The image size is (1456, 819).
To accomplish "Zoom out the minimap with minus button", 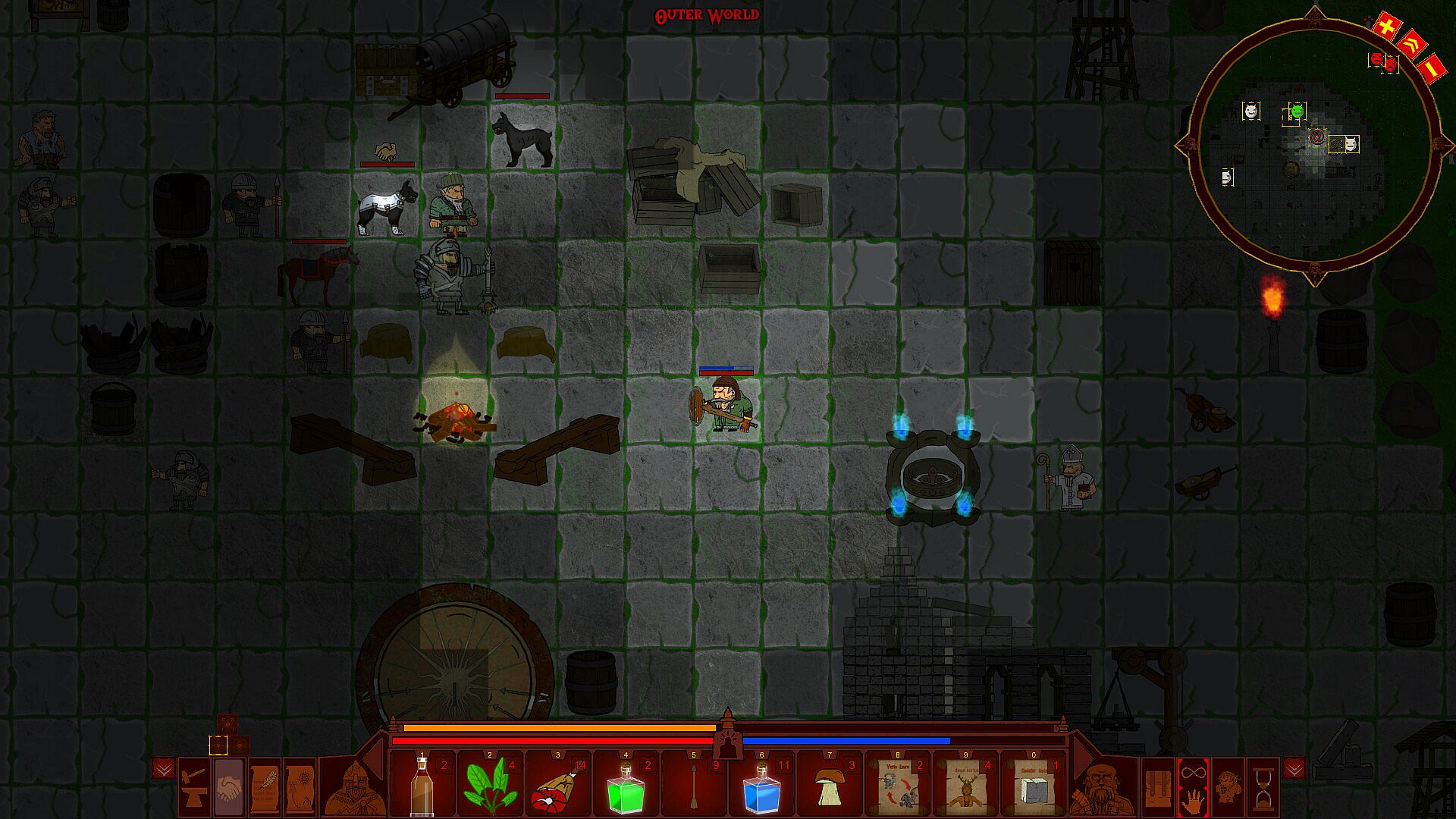I will tap(1432, 69).
